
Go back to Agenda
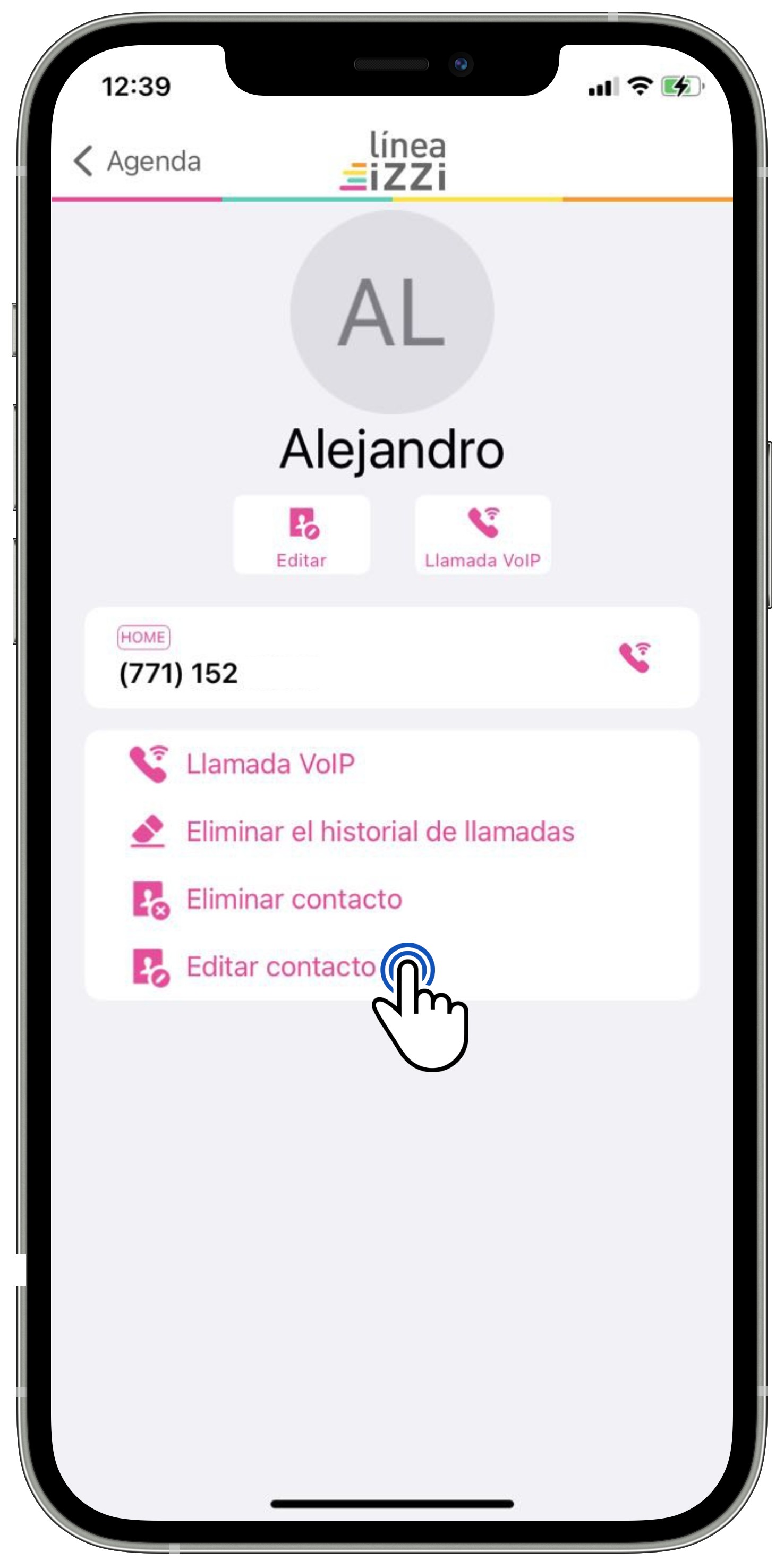(x=137, y=161)
